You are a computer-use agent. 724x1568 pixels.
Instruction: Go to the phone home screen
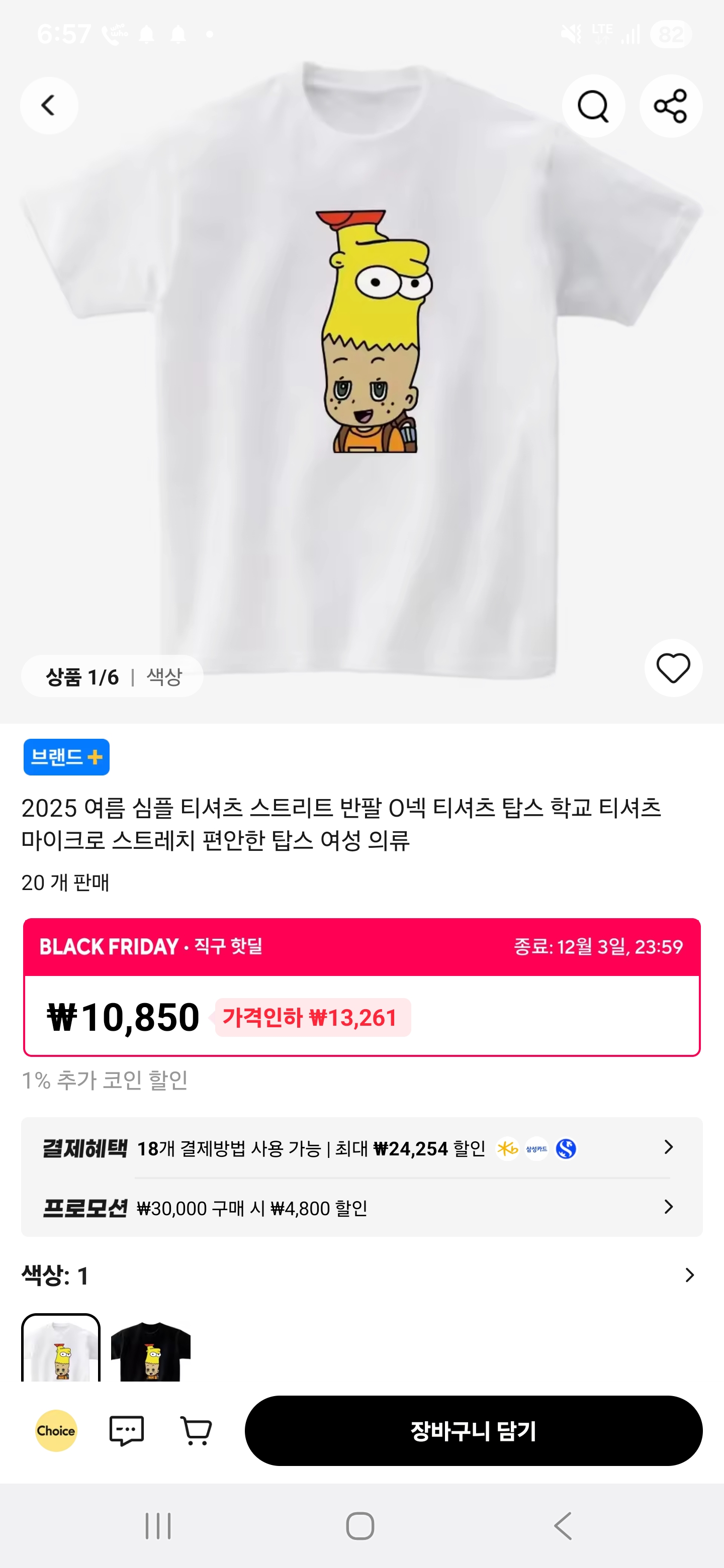tap(360, 1526)
